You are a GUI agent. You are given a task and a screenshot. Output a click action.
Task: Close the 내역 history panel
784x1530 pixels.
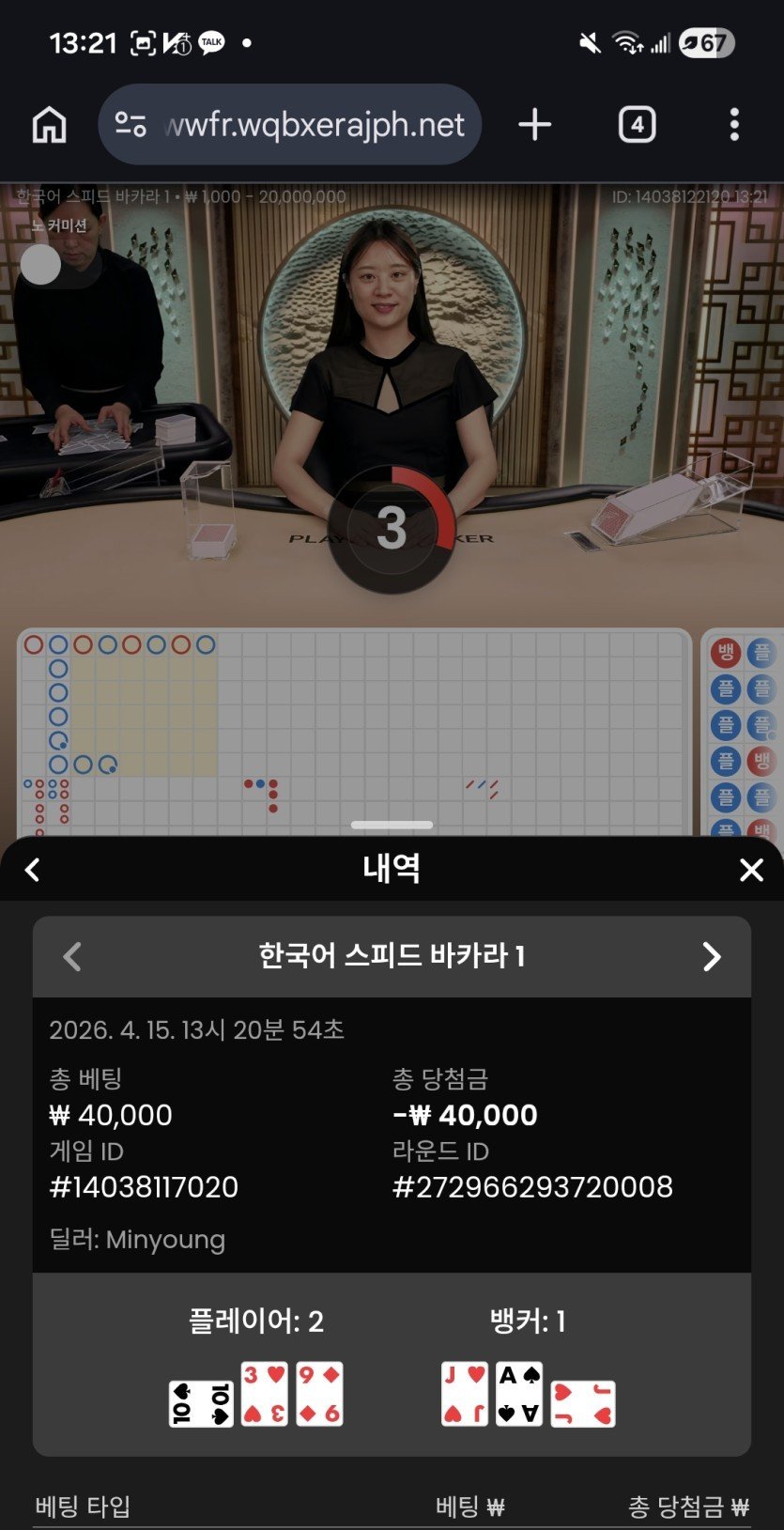(751, 870)
